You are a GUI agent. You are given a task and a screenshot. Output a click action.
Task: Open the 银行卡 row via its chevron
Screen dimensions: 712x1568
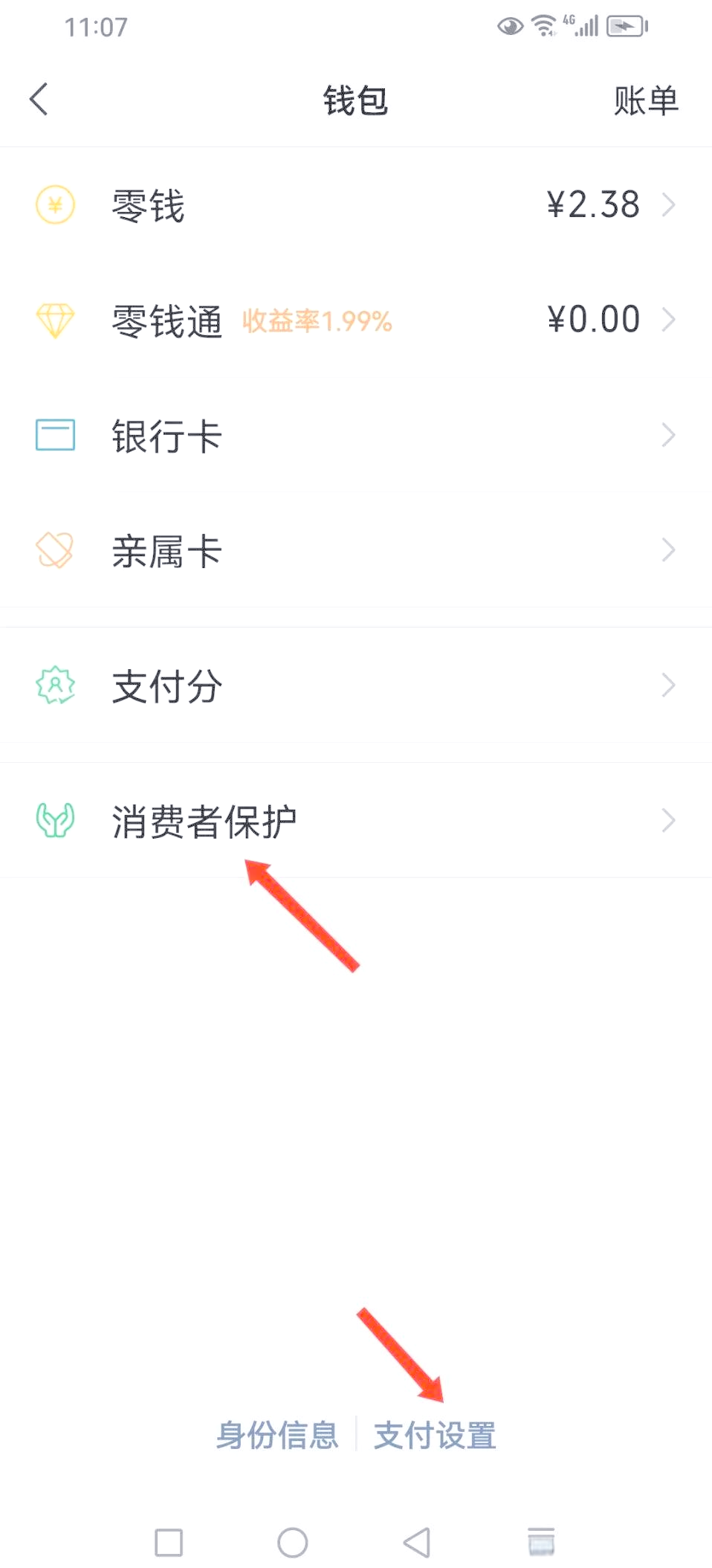[668, 436]
